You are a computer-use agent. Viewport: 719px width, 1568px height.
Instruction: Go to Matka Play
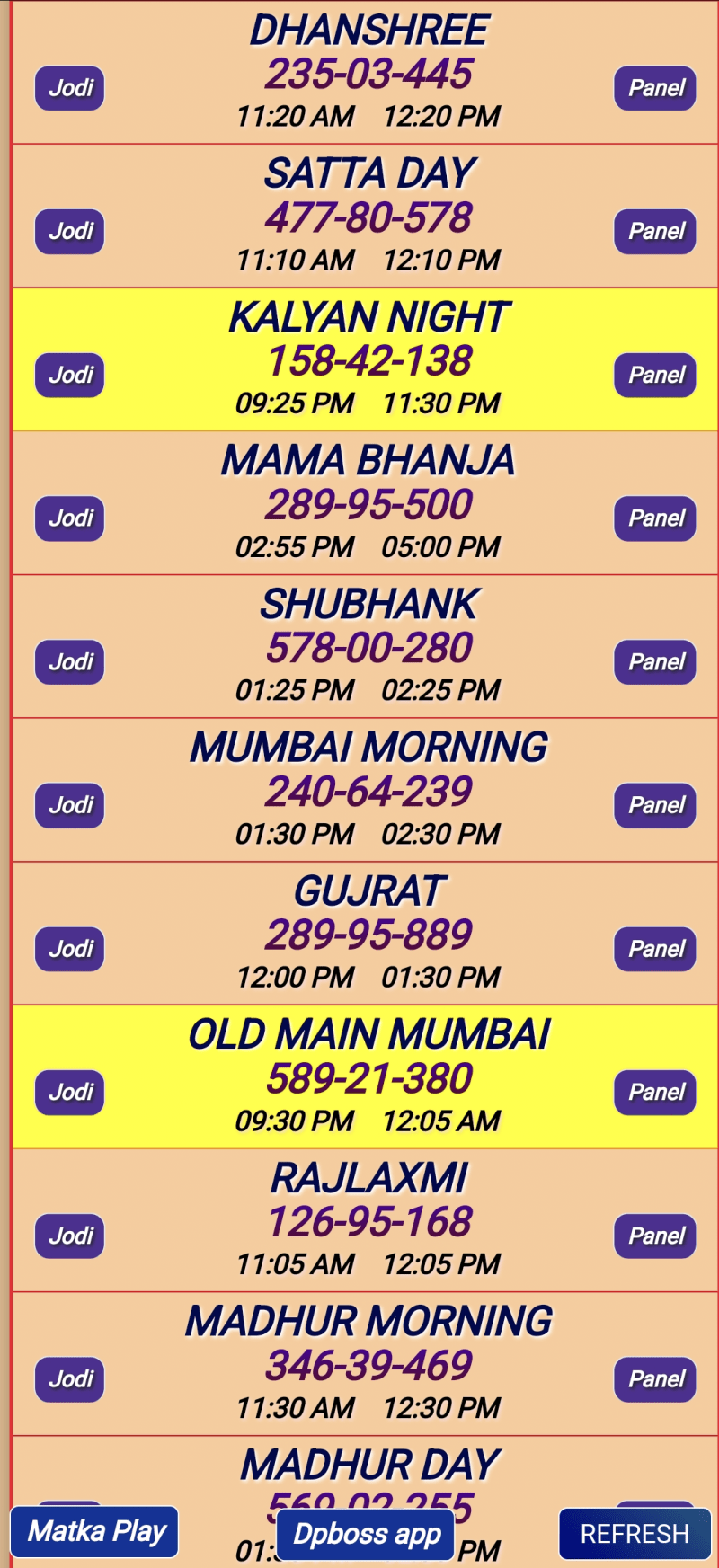[x=95, y=1531]
